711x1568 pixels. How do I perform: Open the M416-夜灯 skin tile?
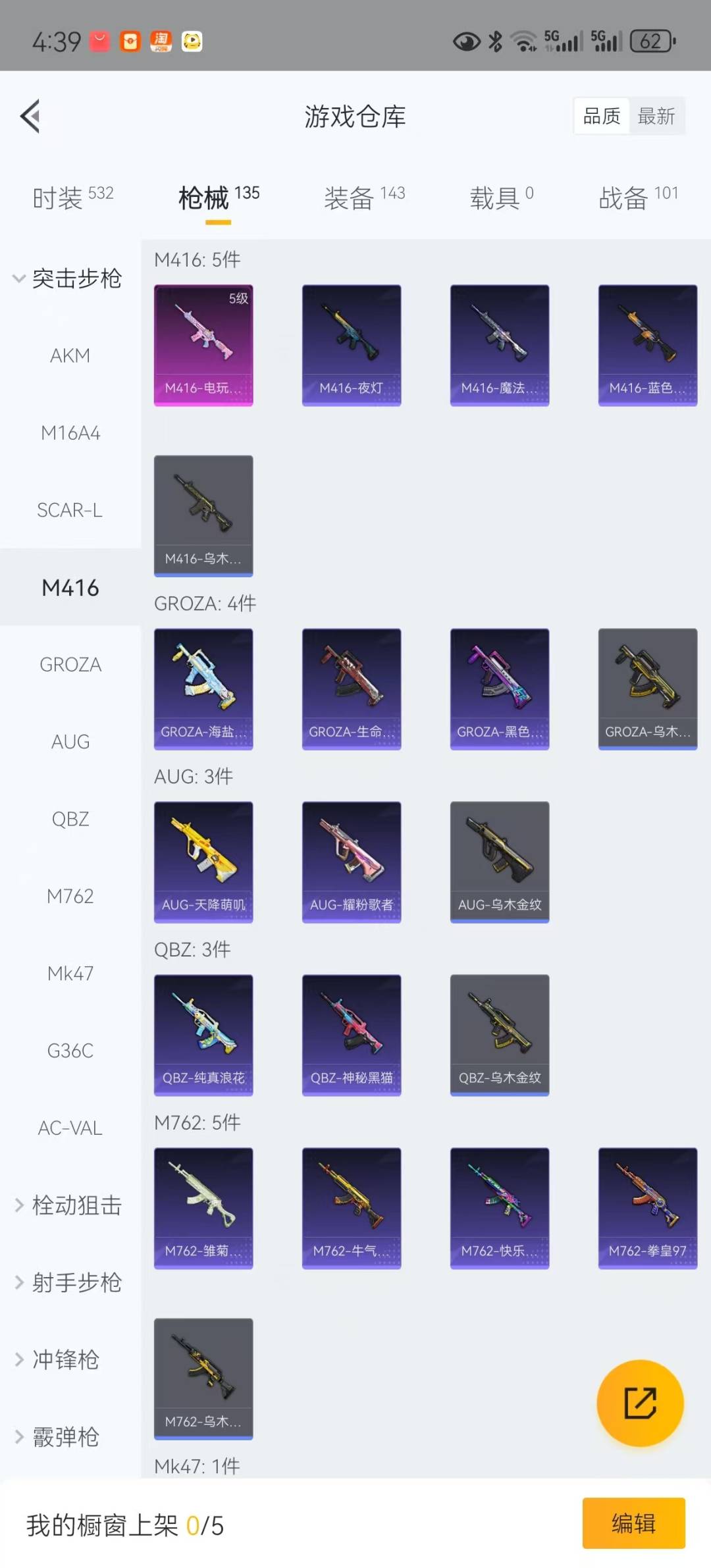pos(352,345)
